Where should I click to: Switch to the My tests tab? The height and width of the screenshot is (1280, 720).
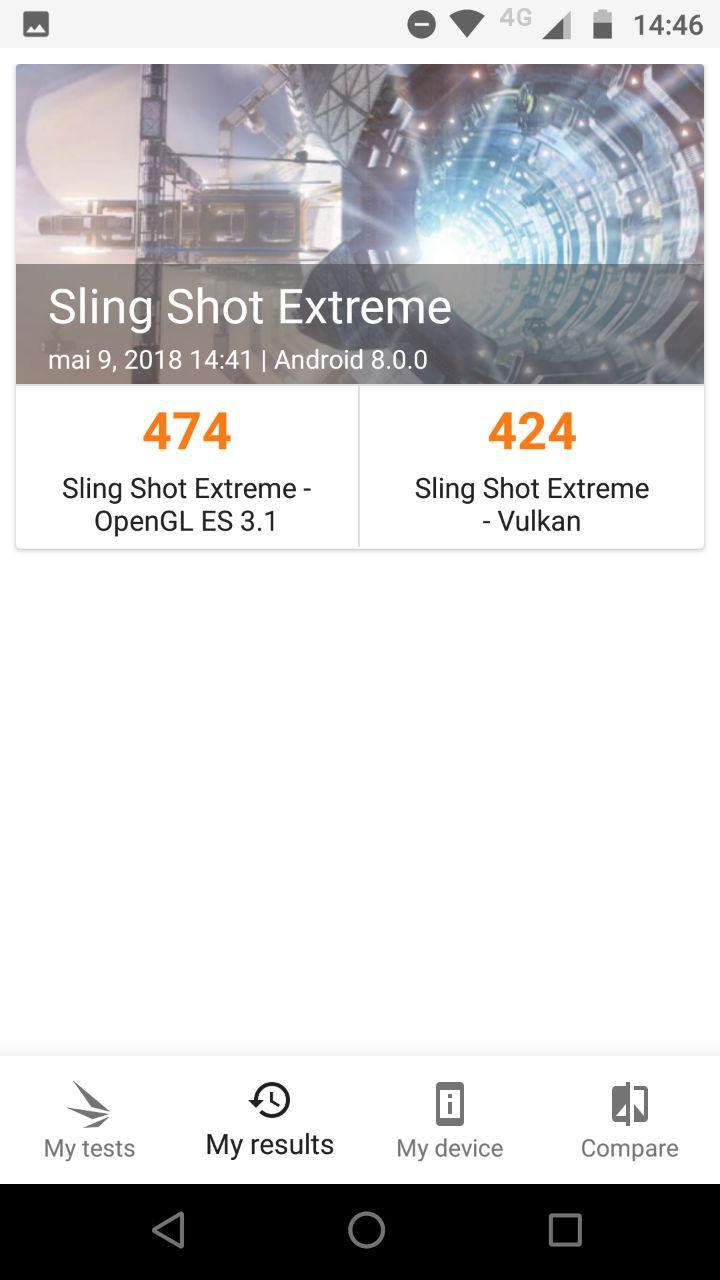89,1120
